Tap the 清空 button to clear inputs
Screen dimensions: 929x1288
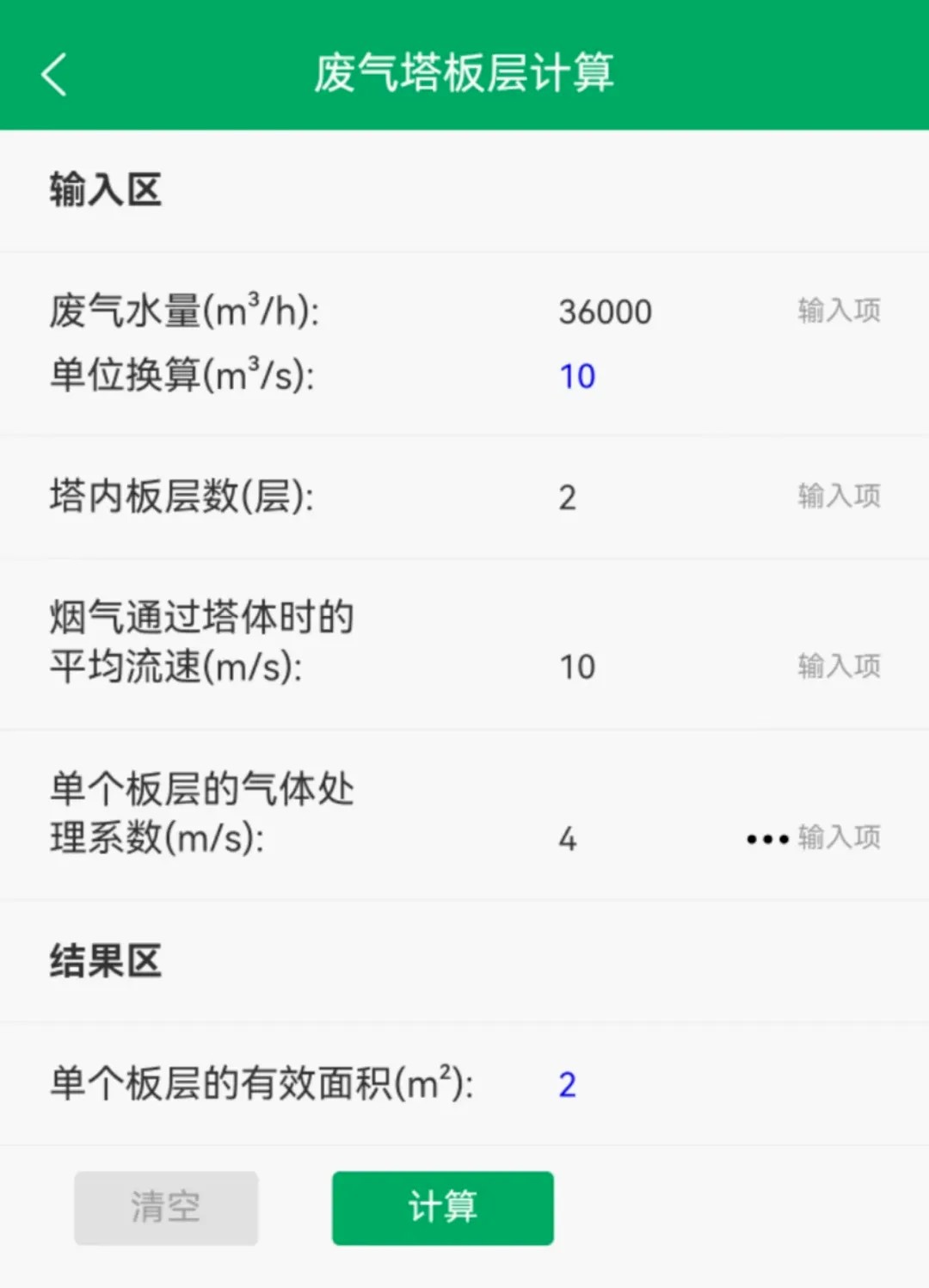tap(166, 1207)
